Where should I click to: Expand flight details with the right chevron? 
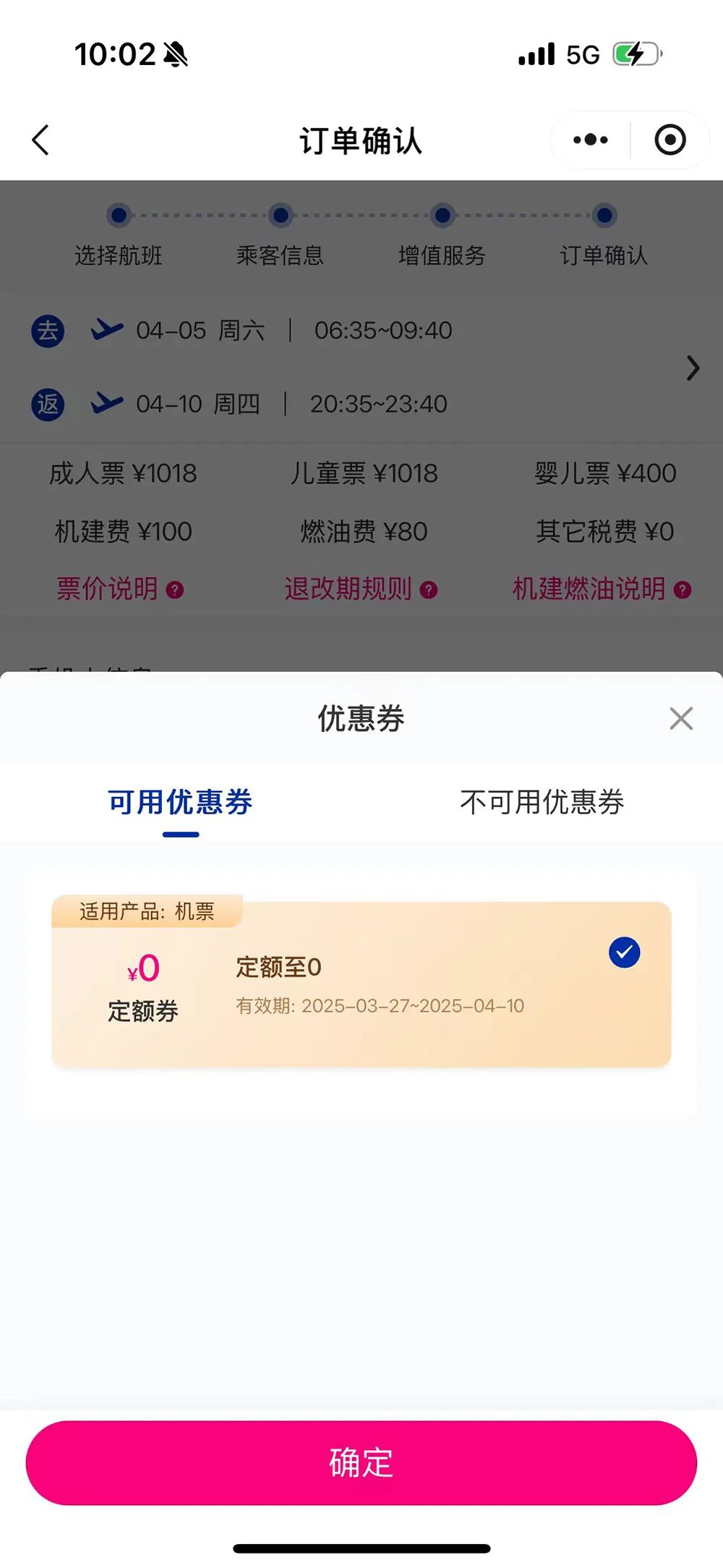tap(693, 368)
